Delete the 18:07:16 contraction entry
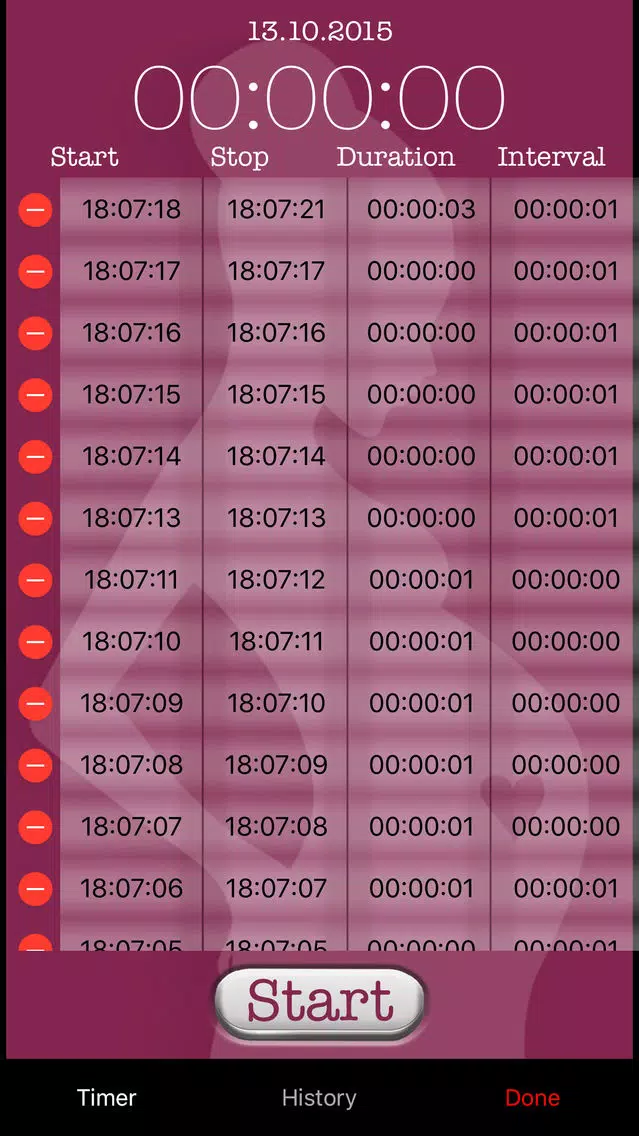This screenshot has height=1136, width=639. (35, 333)
